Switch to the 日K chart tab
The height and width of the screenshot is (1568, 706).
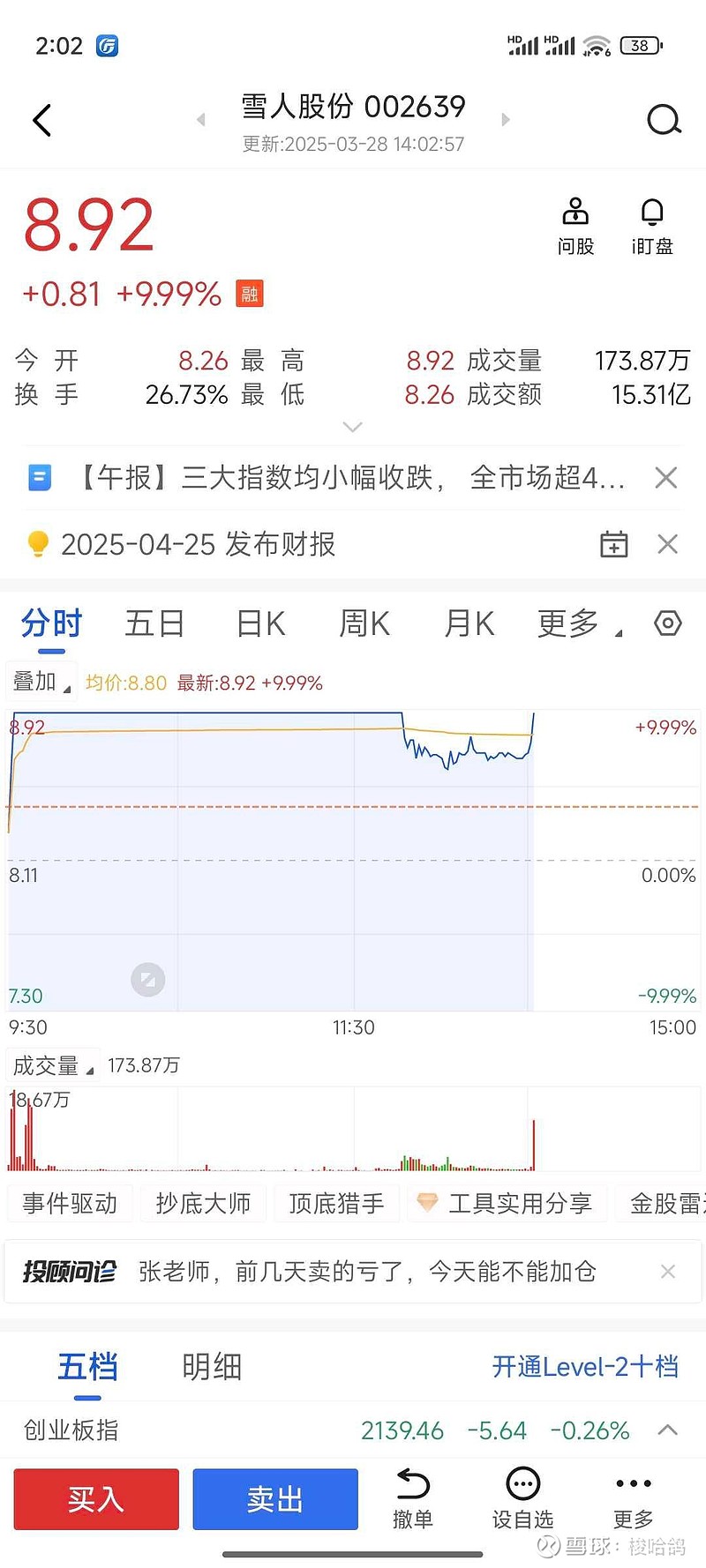tap(259, 623)
